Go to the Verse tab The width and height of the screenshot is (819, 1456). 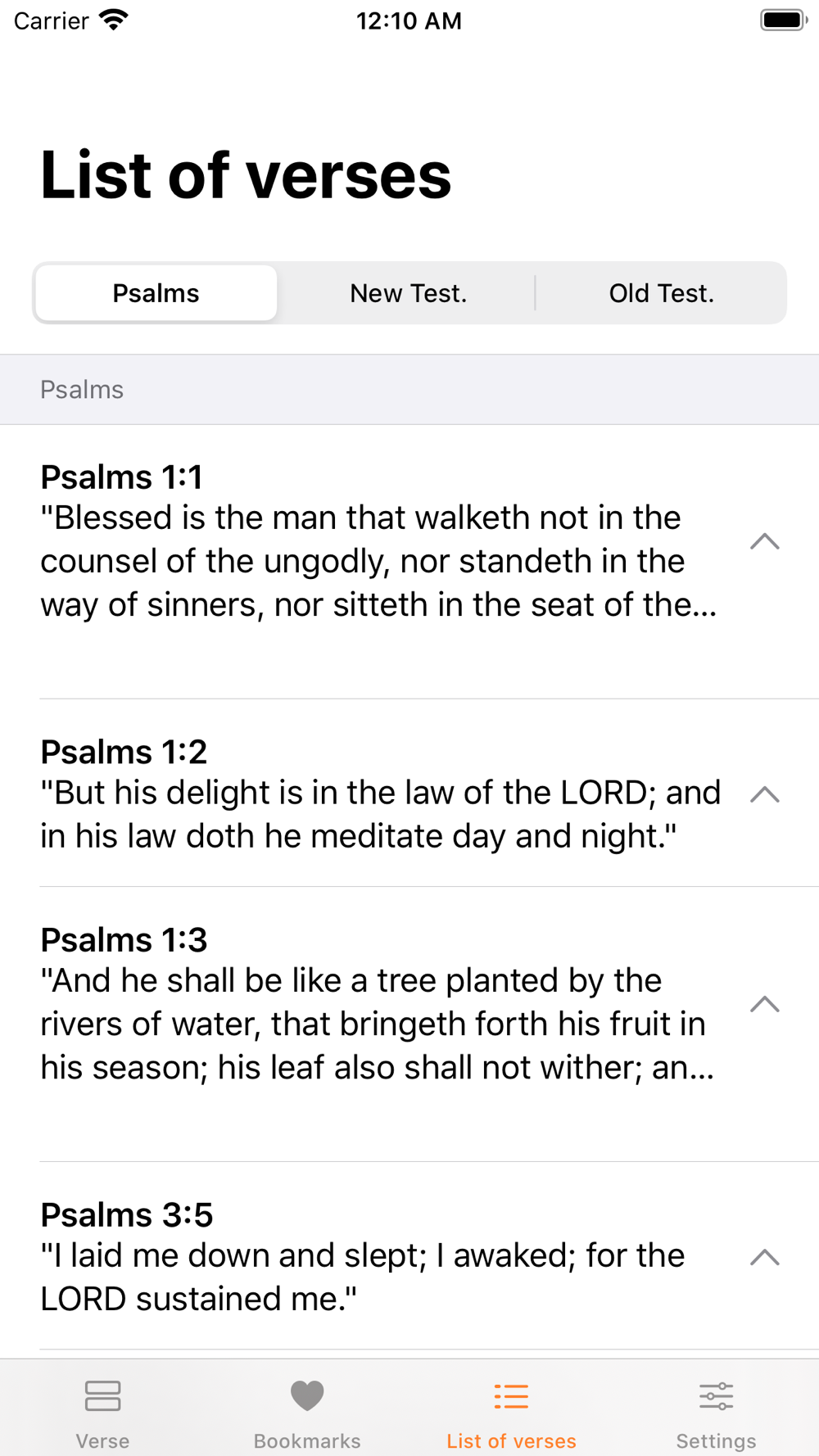[x=102, y=1410]
